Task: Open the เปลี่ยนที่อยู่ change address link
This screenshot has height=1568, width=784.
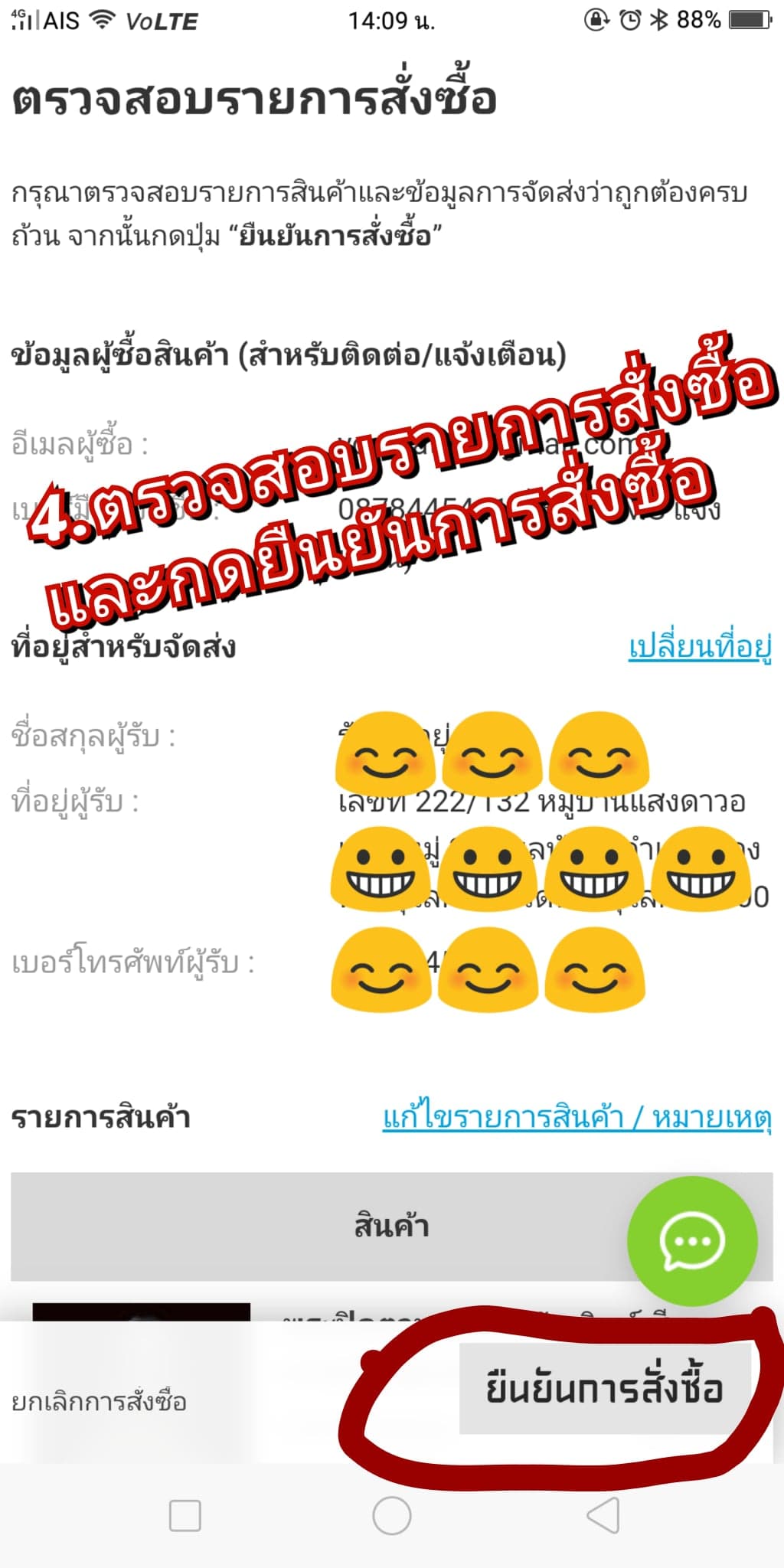Action: pyautogui.click(x=699, y=648)
